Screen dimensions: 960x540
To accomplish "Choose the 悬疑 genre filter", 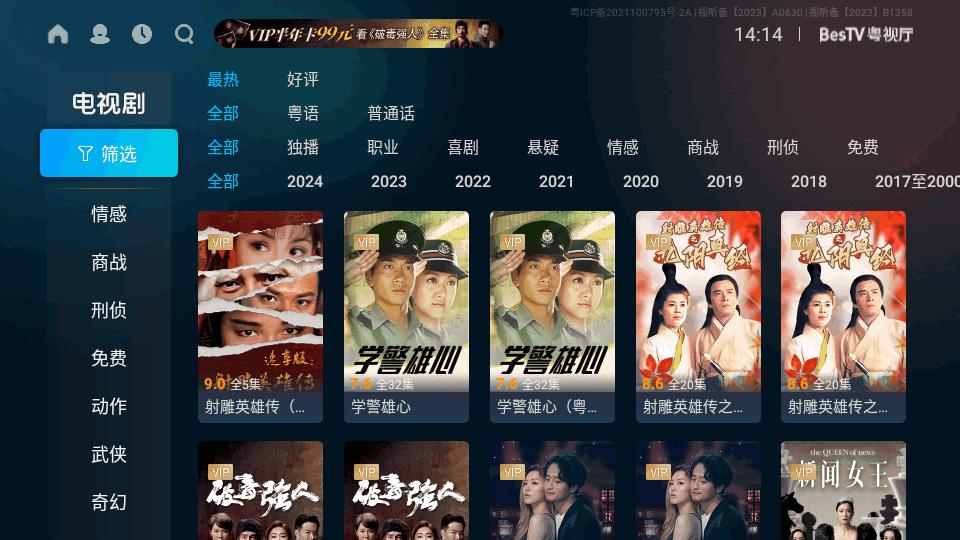I will 543,147.
